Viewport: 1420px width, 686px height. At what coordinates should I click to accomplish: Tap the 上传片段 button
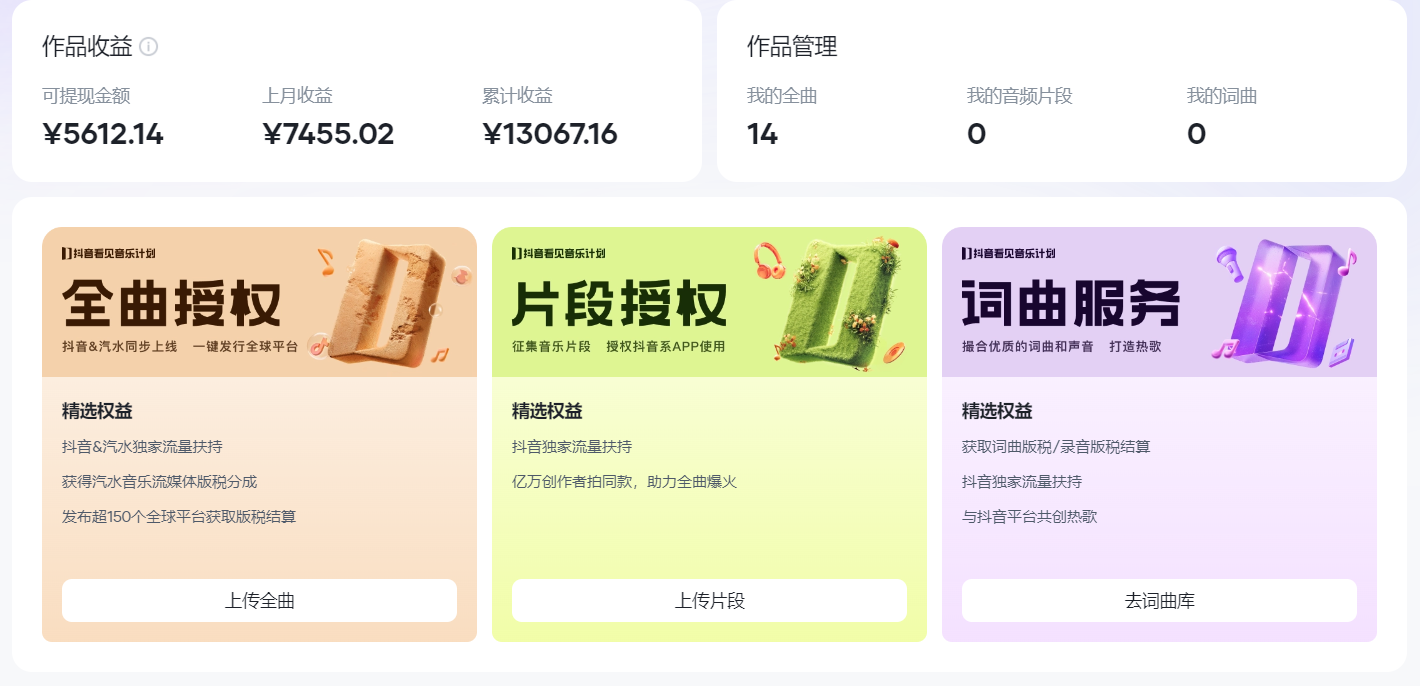[709, 601]
